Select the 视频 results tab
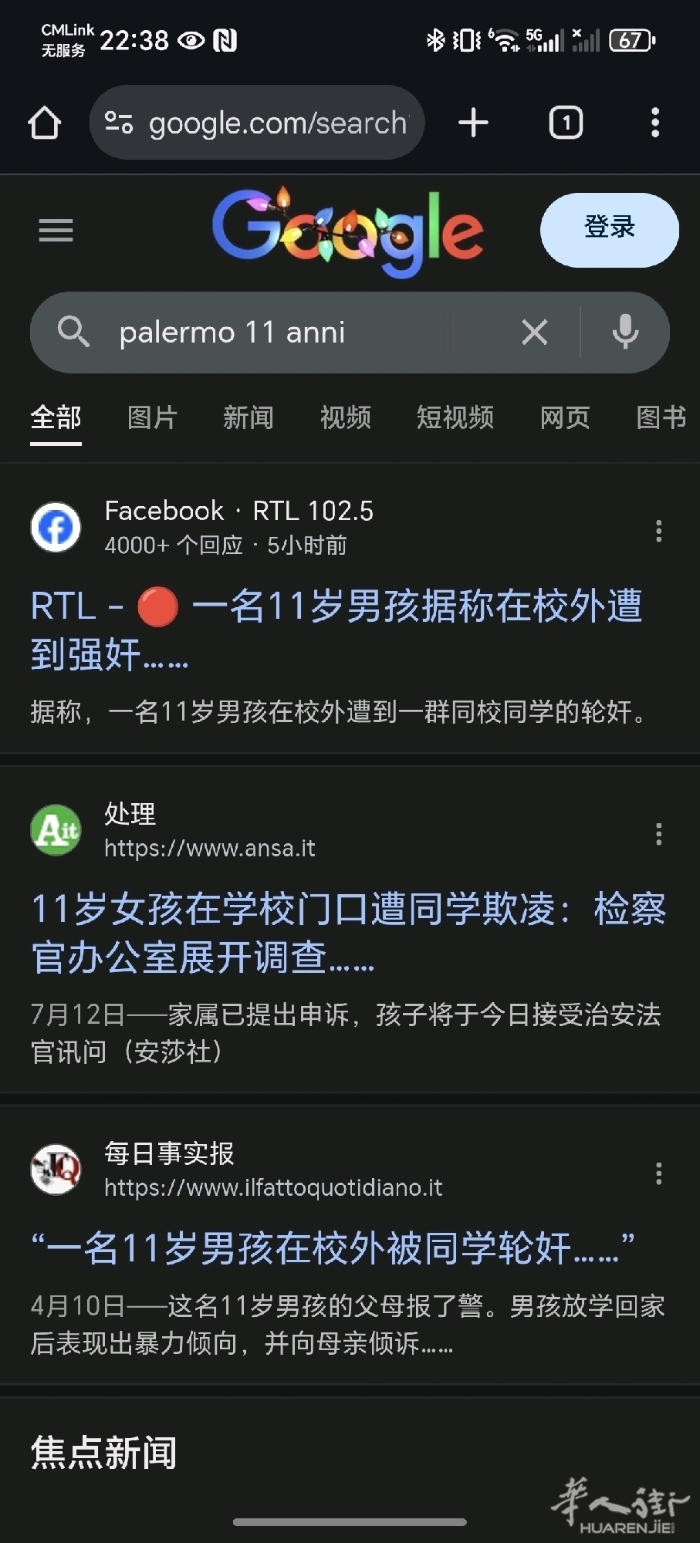The image size is (700, 1543). [x=345, y=417]
